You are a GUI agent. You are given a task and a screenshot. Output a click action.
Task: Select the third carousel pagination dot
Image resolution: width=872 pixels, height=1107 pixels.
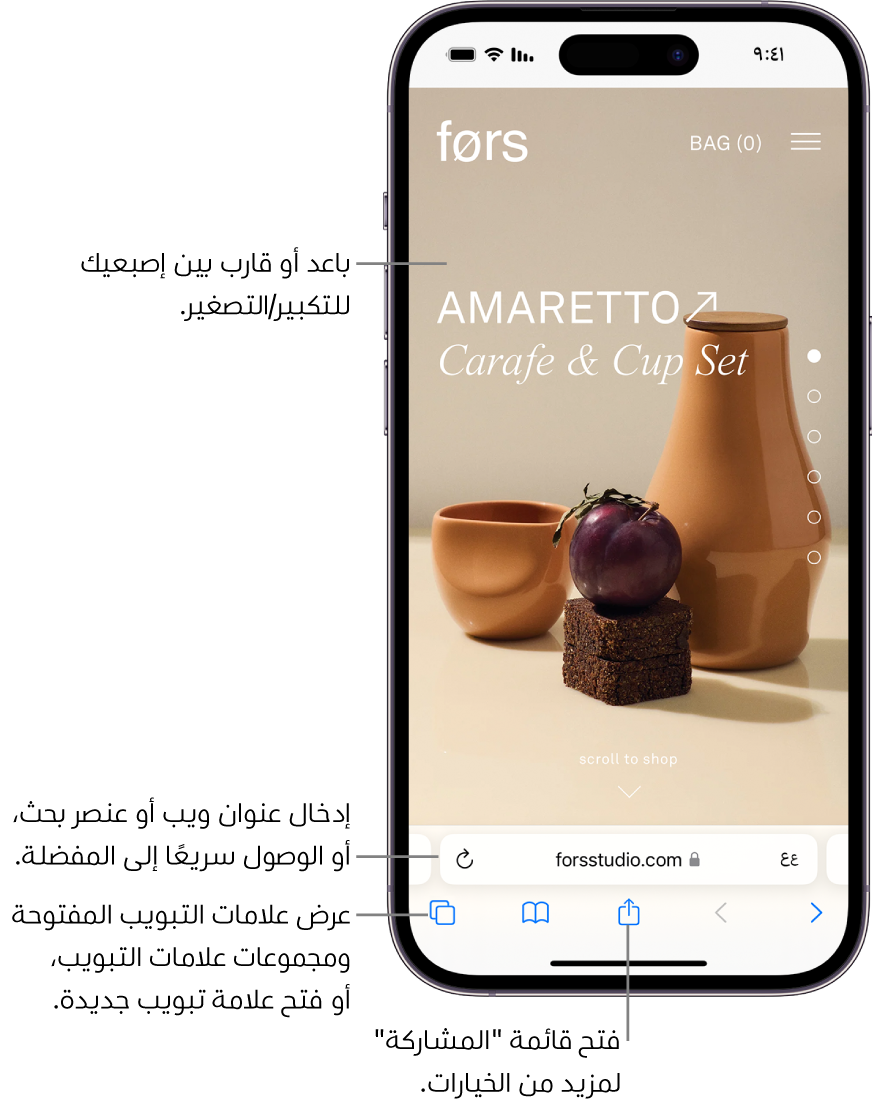pos(813,435)
